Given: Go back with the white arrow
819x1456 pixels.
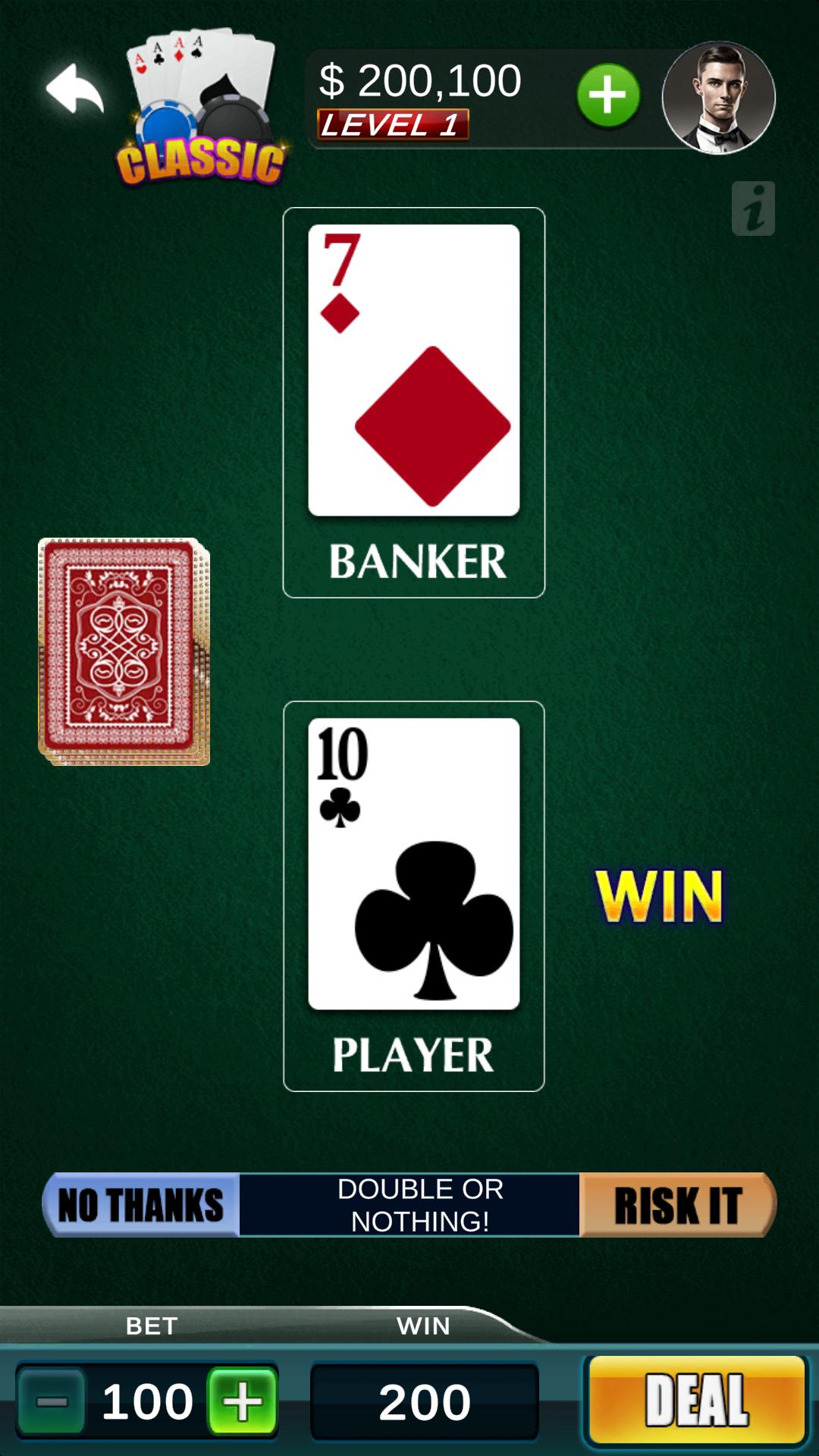Looking at the screenshot, I should pos(74,89).
